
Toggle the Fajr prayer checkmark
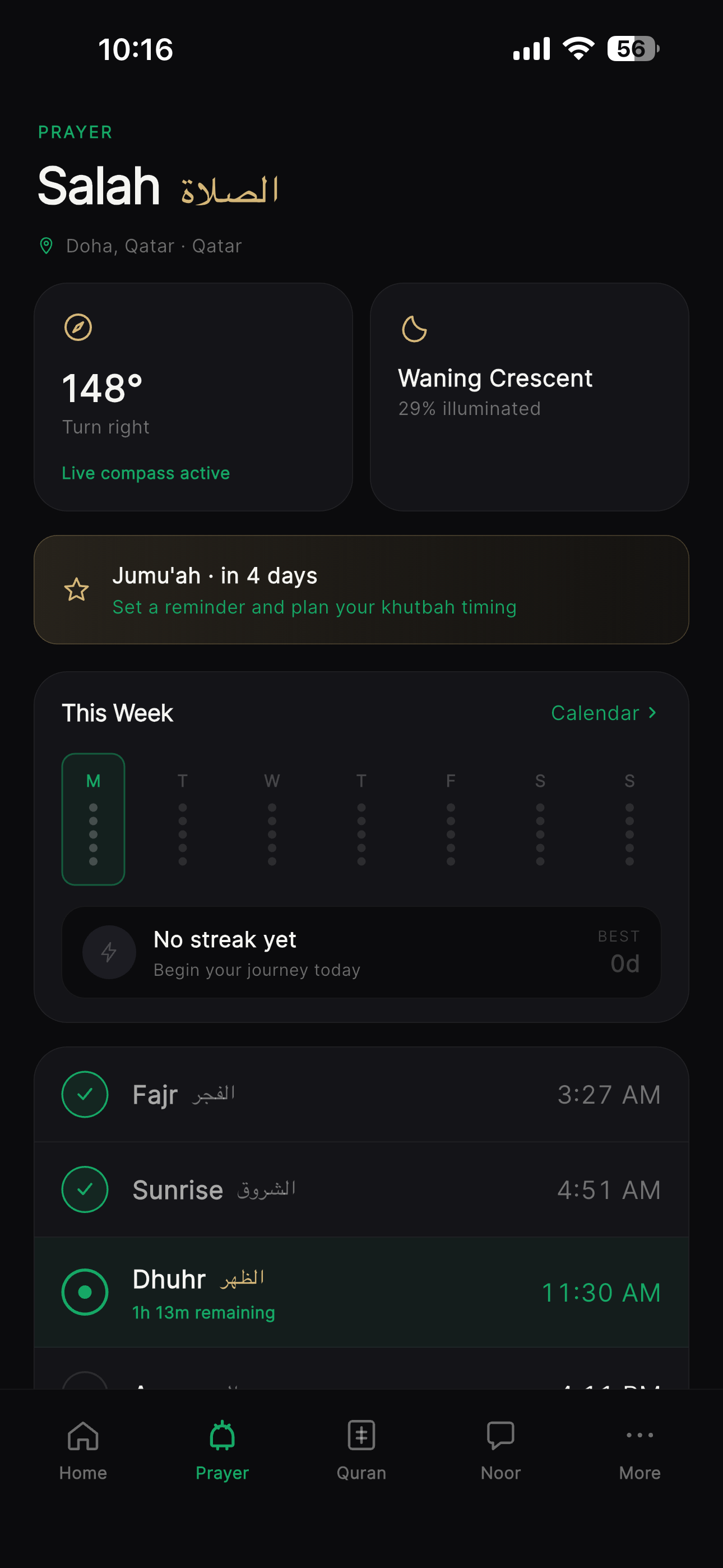[x=85, y=1095]
